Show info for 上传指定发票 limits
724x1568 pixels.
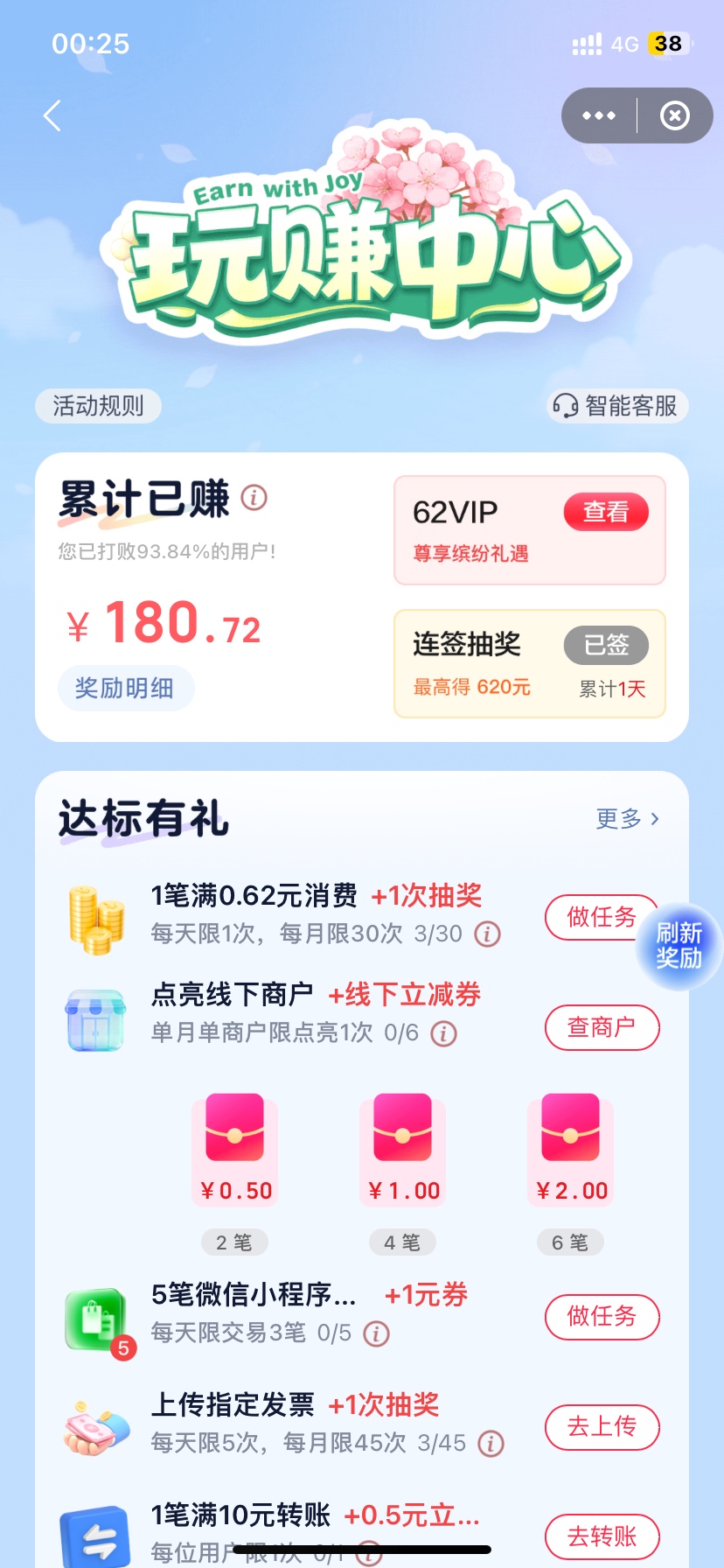(x=491, y=1443)
